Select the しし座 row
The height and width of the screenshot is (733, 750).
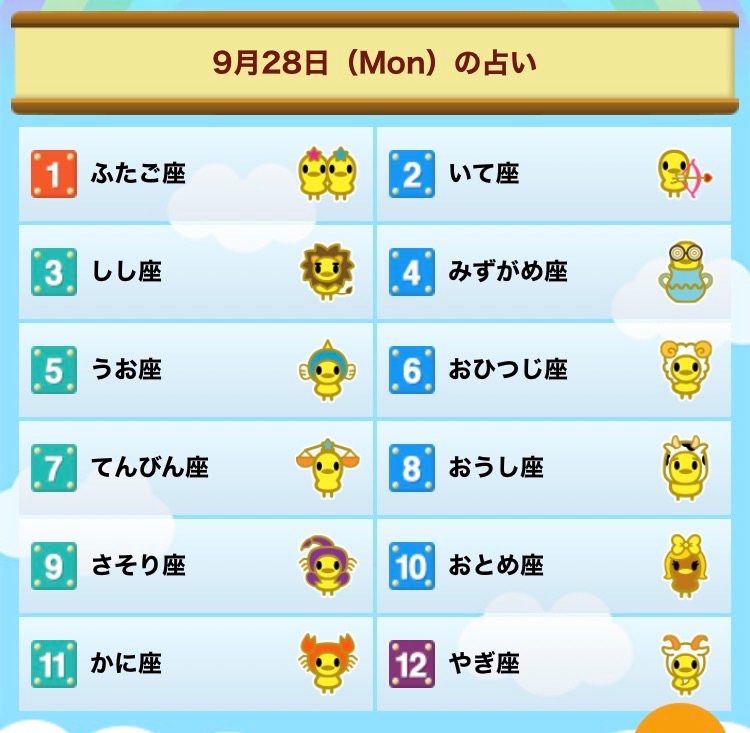click(x=196, y=272)
